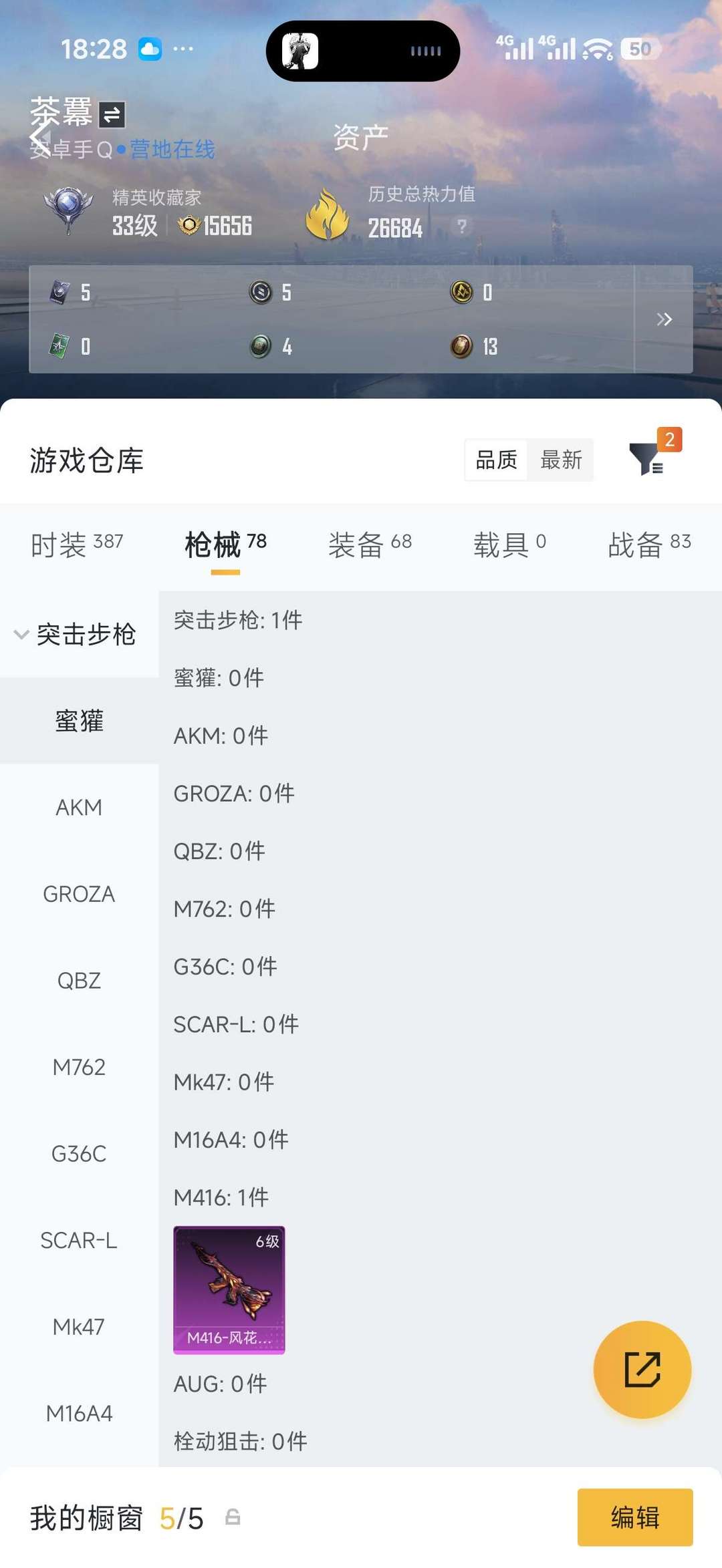The image size is (722, 1568).
Task: Tap the yellow floating share button
Action: tap(642, 1370)
